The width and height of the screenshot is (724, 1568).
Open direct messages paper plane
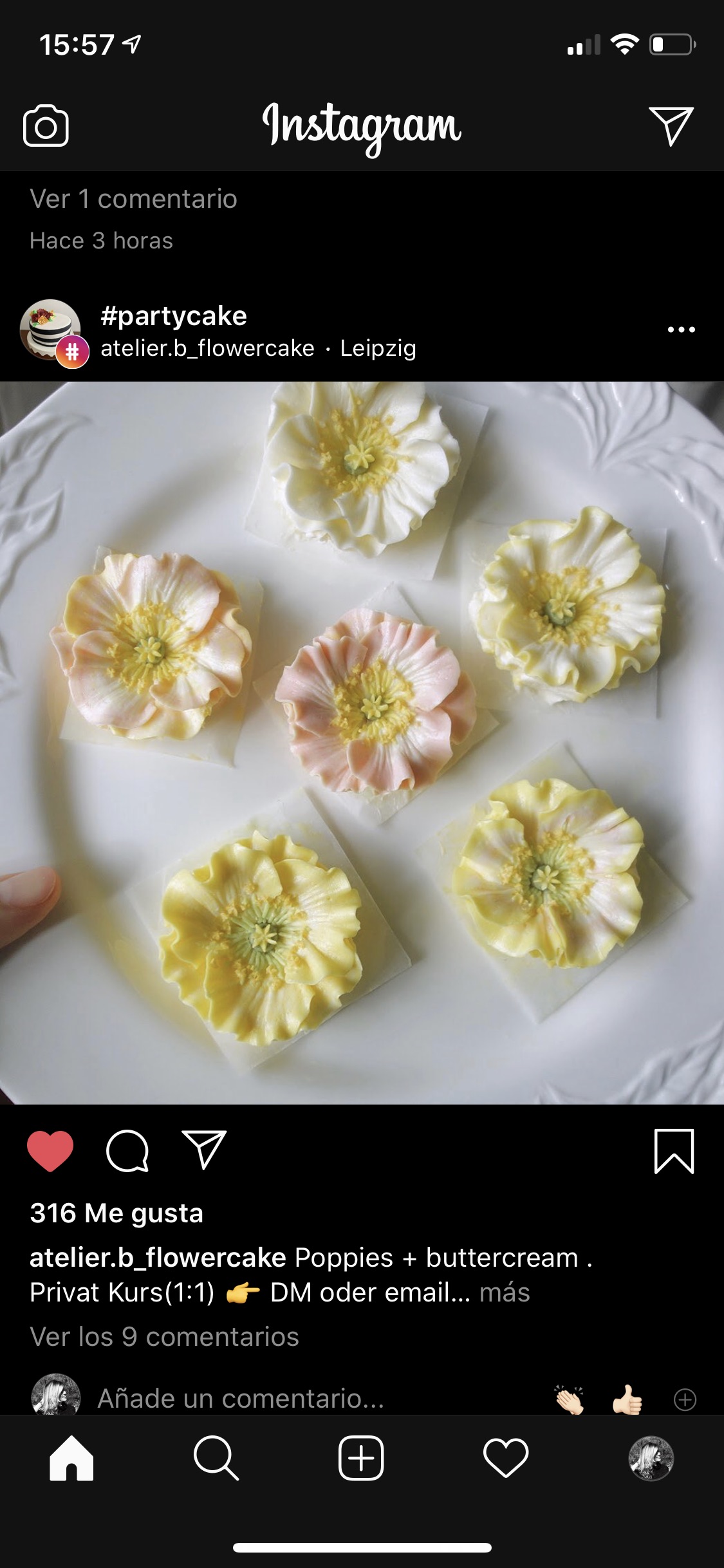[671, 126]
